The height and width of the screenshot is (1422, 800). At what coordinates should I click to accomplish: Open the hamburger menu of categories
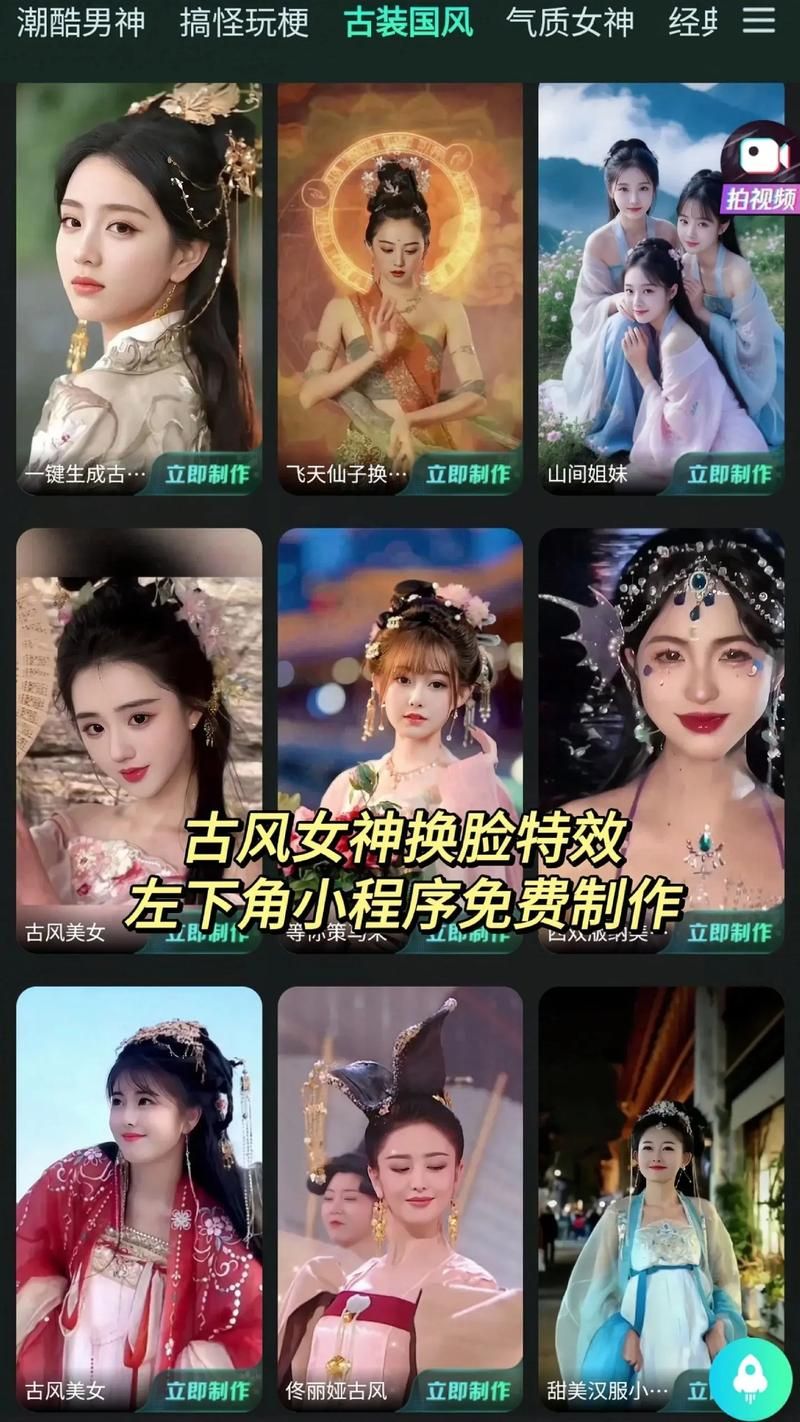[760, 20]
